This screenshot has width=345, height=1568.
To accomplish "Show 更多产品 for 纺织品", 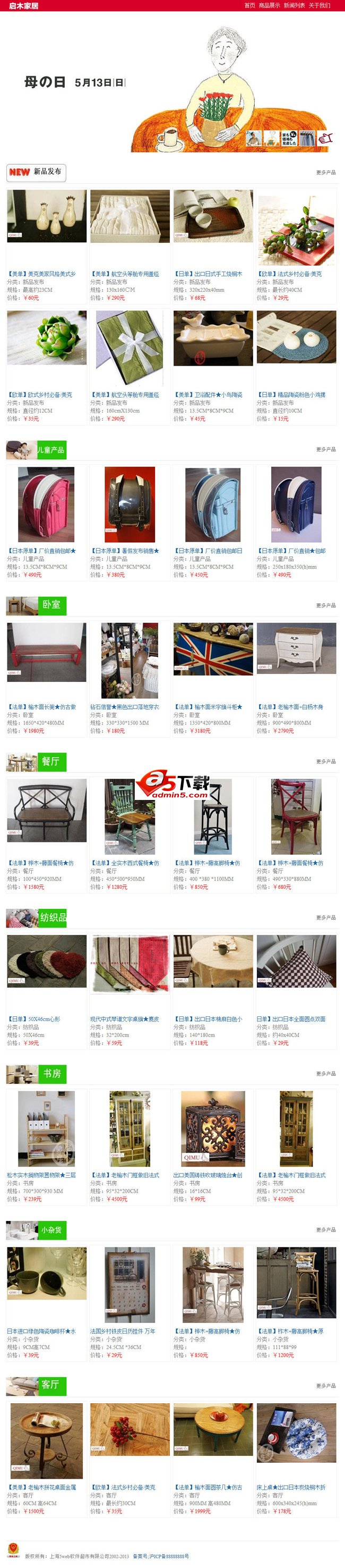I will (x=325, y=917).
